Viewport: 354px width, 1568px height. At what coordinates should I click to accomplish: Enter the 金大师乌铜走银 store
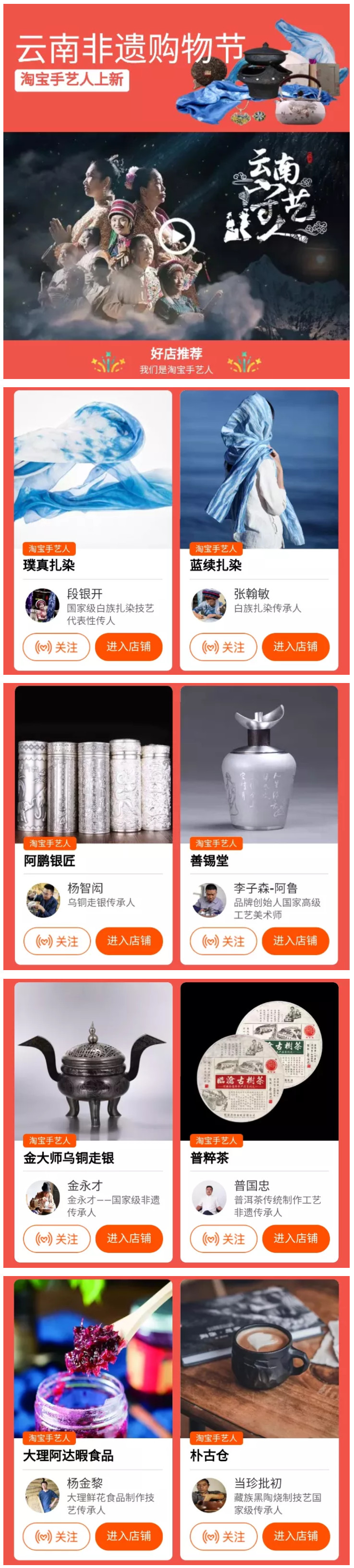[129, 1239]
